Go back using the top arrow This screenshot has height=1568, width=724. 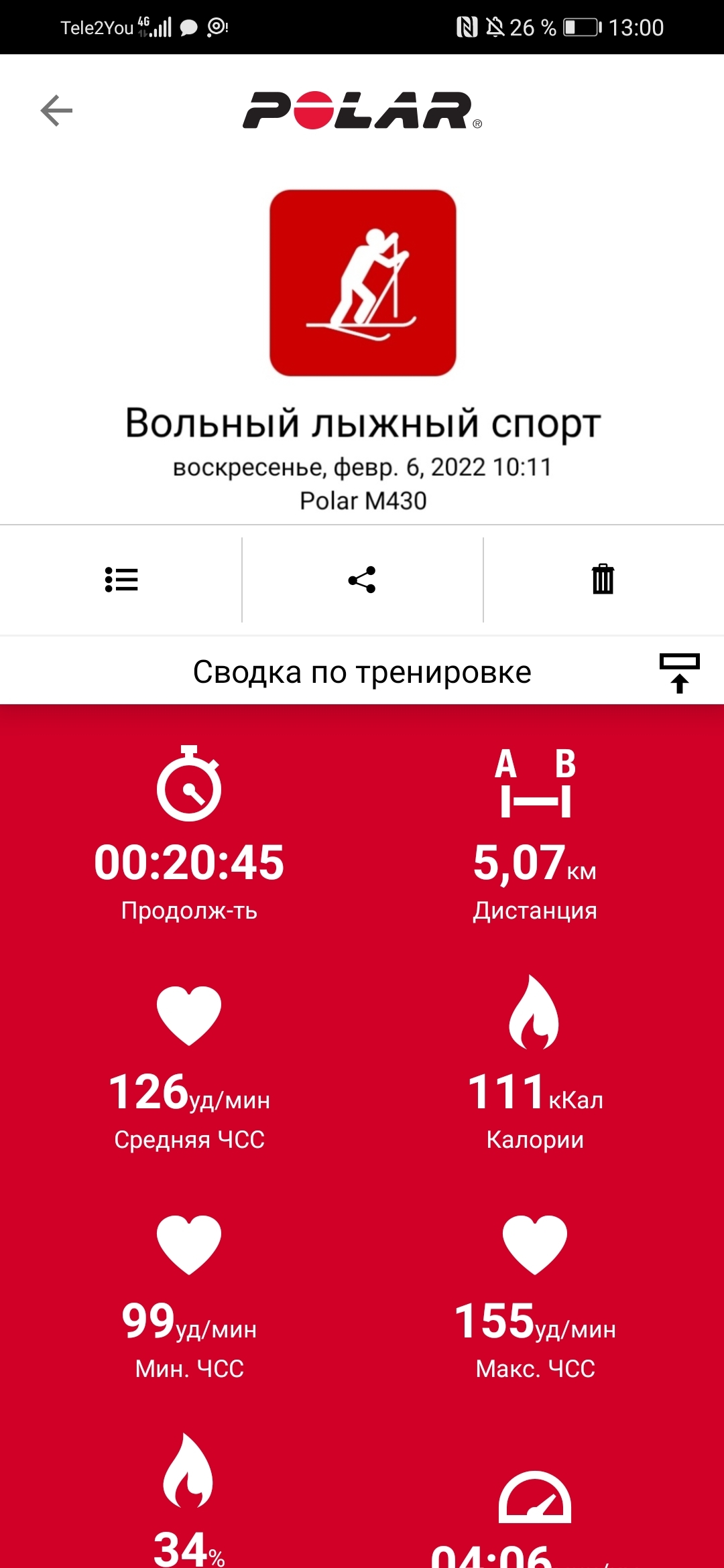coord(56,111)
